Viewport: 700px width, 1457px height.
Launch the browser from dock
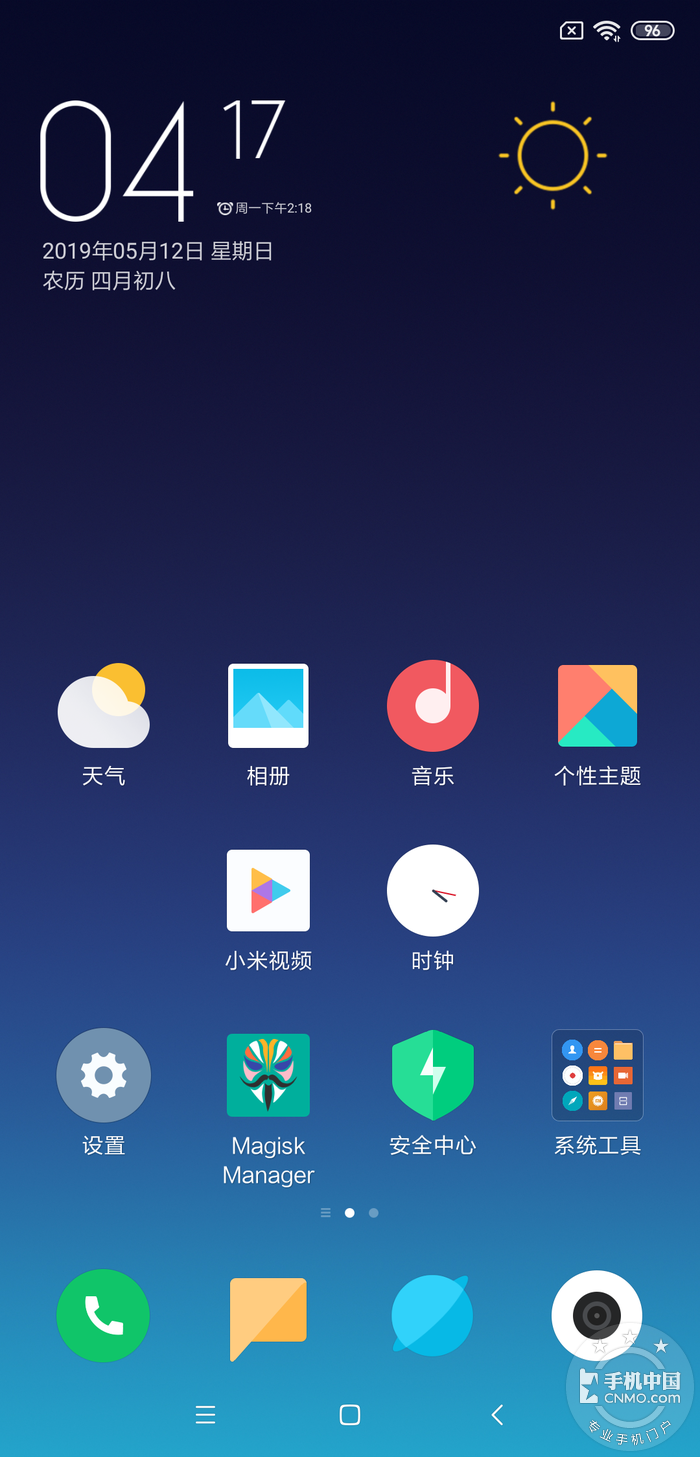(x=432, y=1316)
